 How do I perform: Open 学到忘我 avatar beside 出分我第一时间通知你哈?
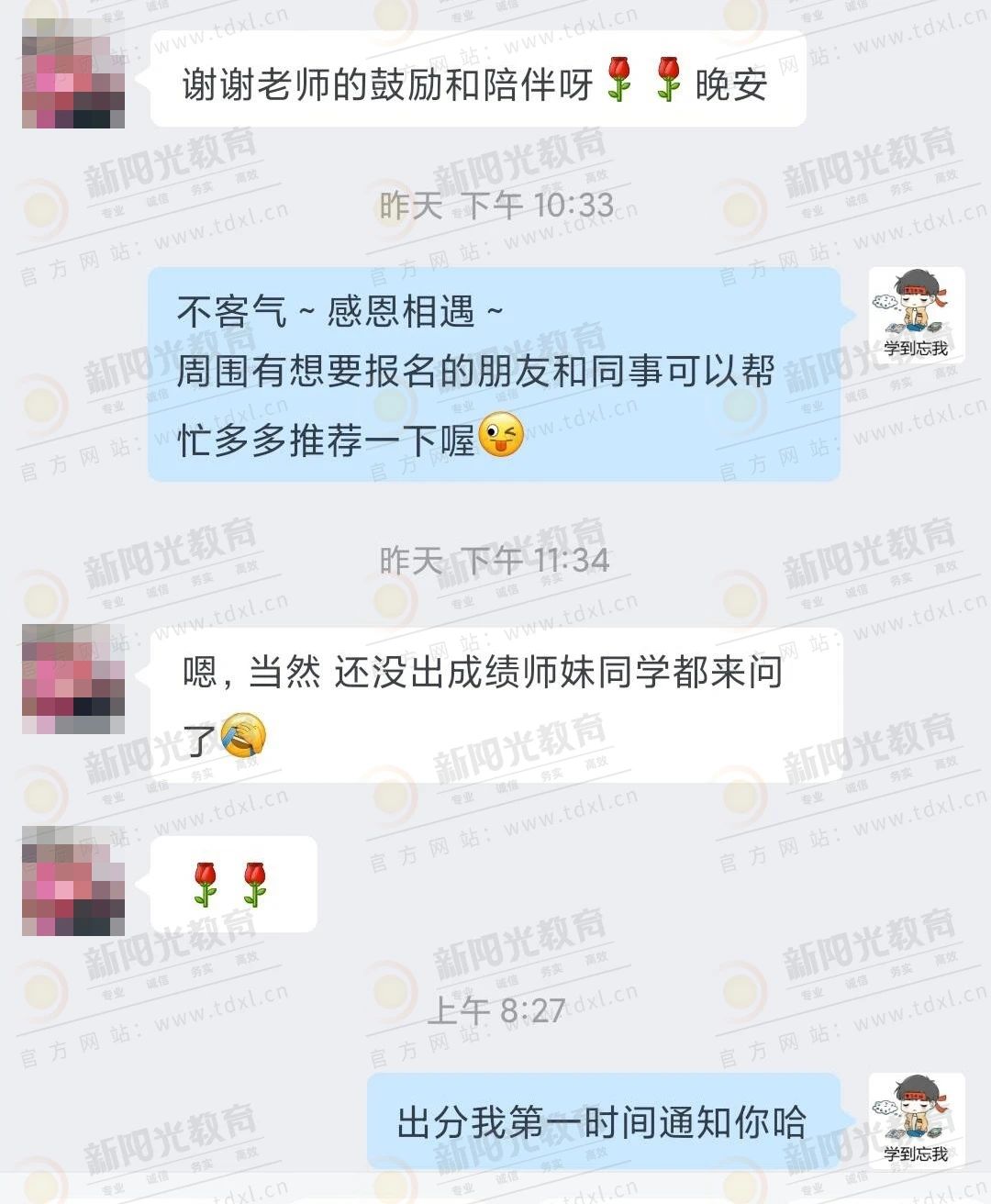click(916, 1120)
